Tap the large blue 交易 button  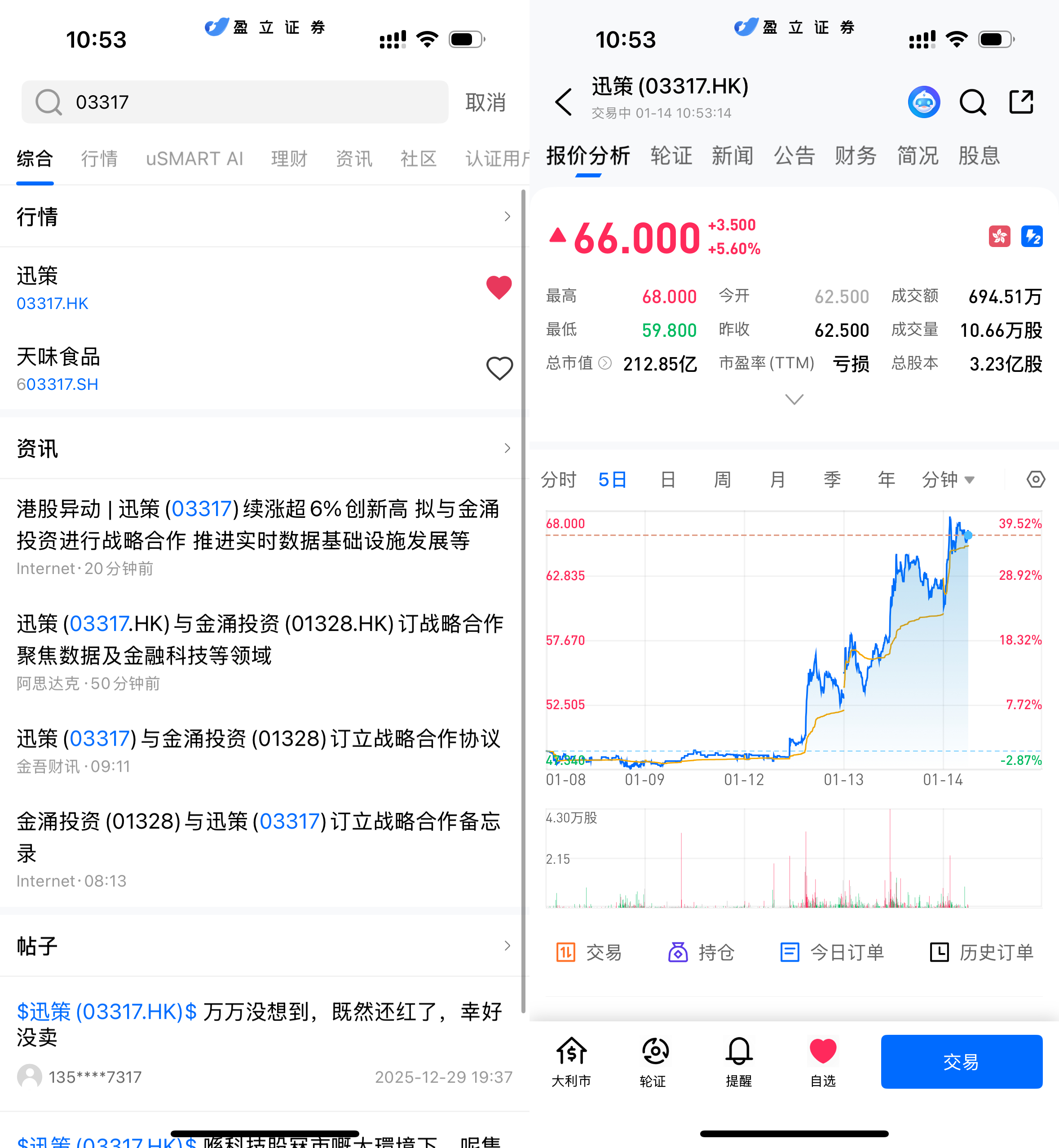pyautogui.click(x=961, y=1061)
